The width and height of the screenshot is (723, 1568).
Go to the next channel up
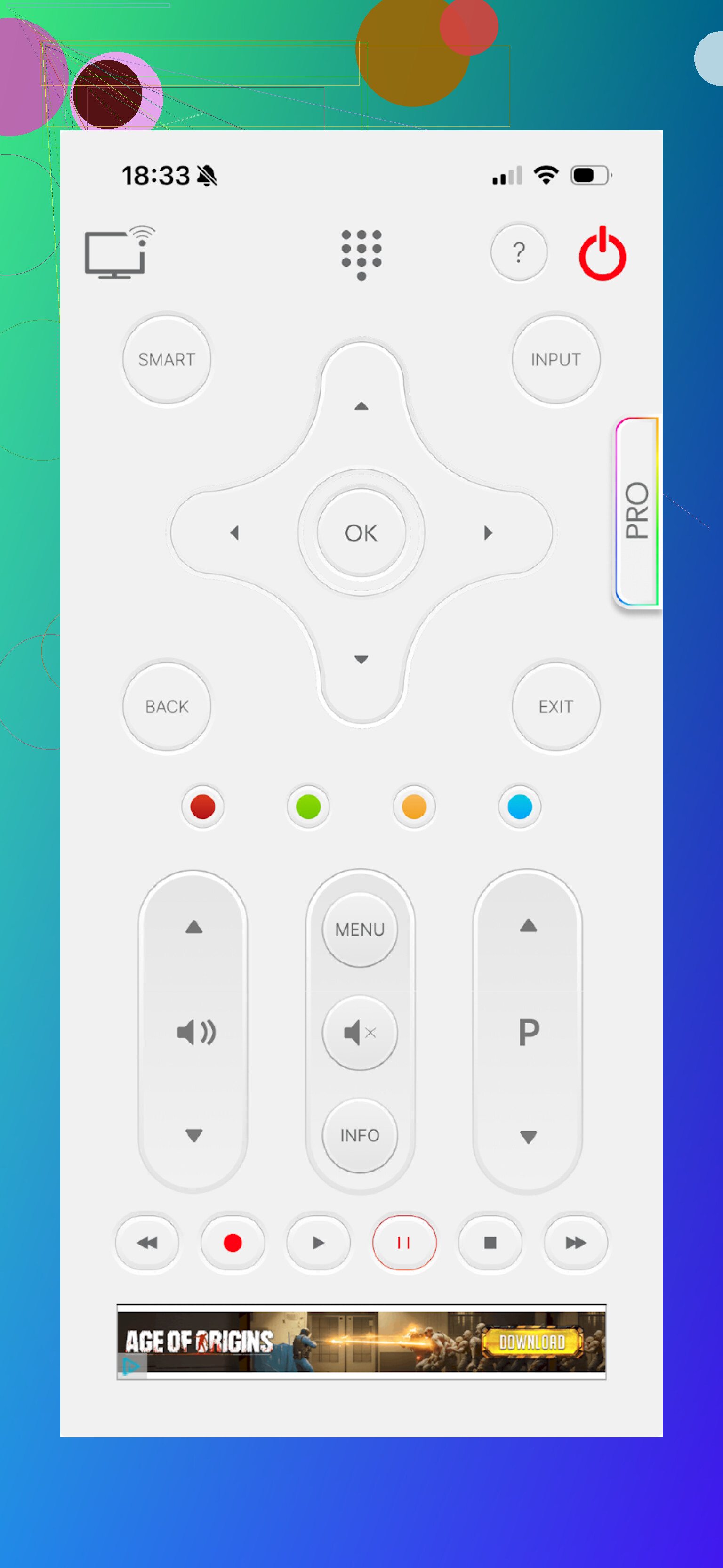click(528, 926)
